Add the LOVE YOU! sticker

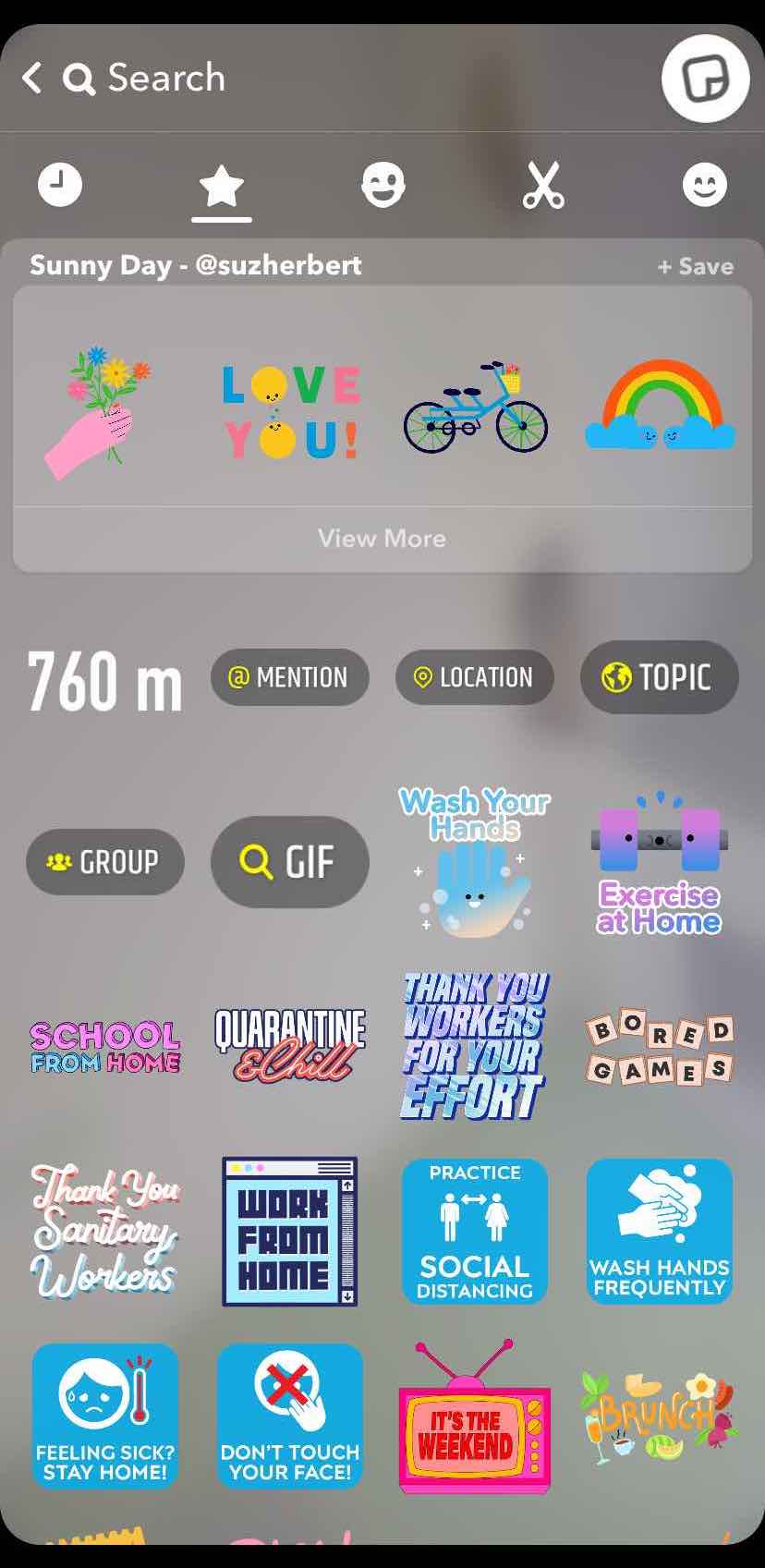click(290, 412)
